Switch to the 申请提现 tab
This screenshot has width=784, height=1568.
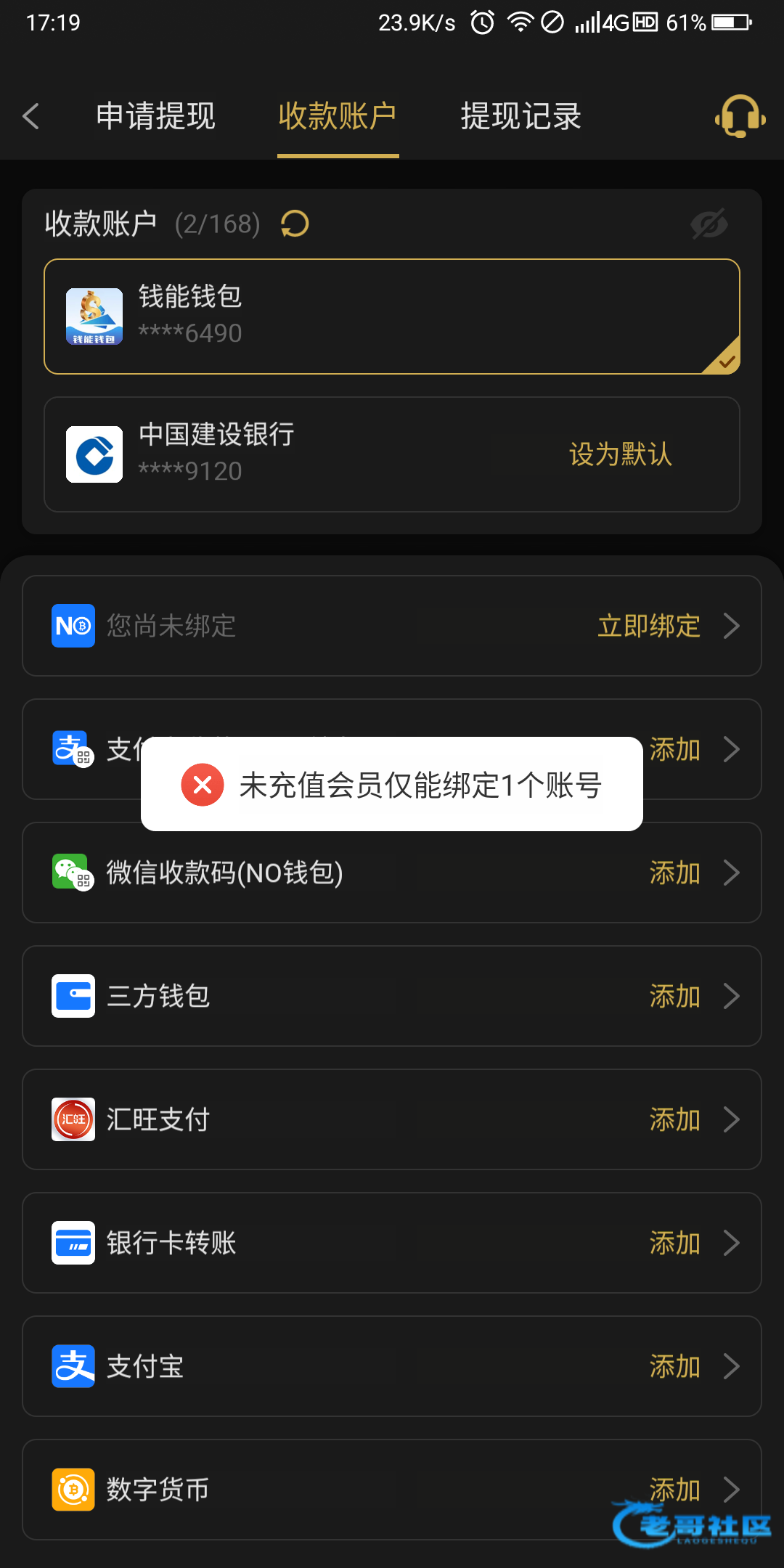[x=155, y=116]
